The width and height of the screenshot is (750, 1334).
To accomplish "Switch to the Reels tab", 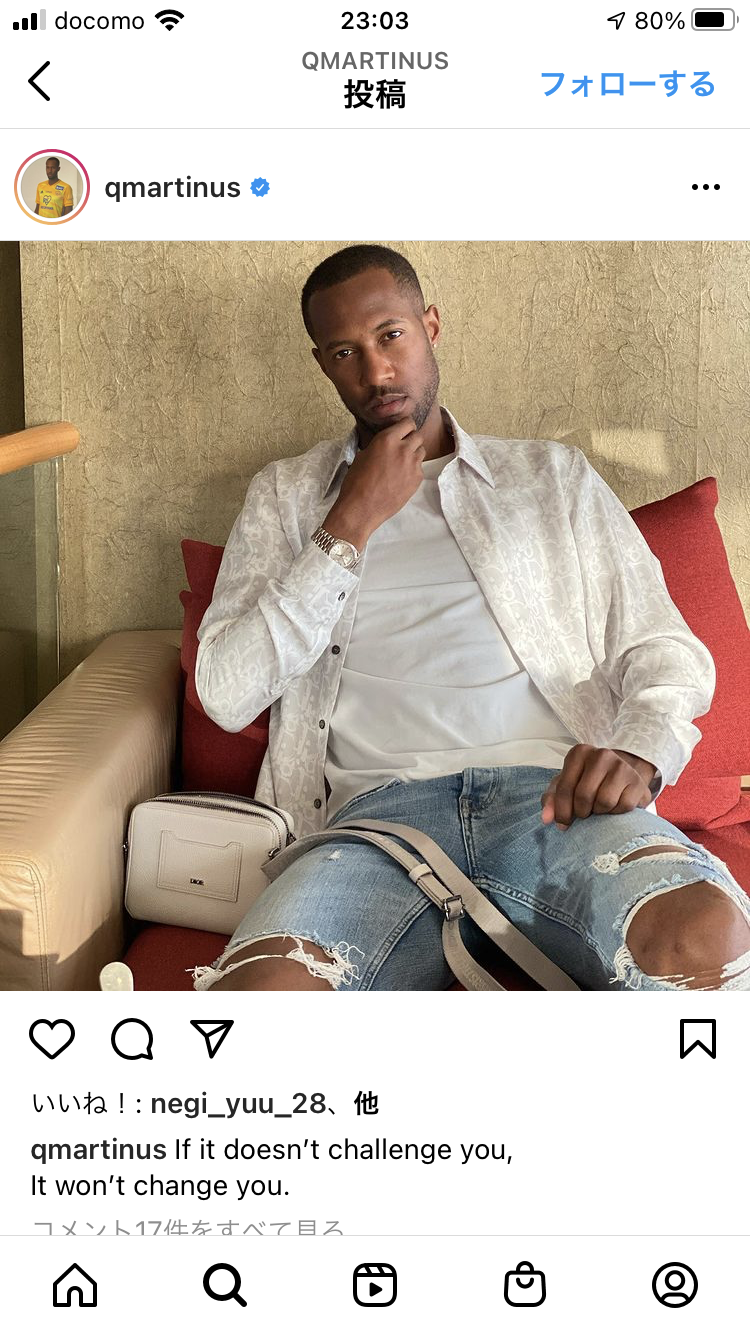I will [375, 1285].
